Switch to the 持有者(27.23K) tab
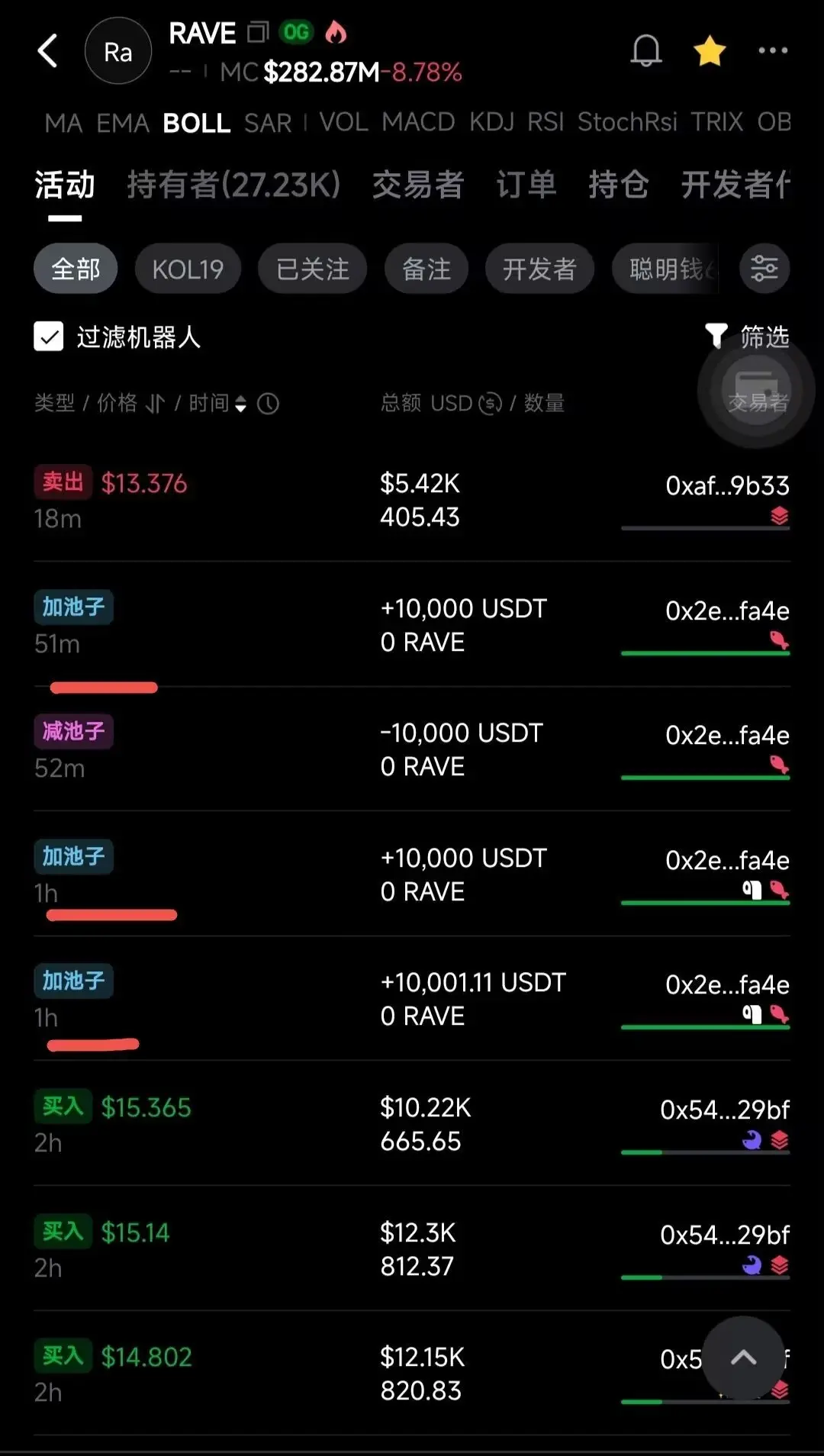The height and width of the screenshot is (1456, 824). click(233, 185)
